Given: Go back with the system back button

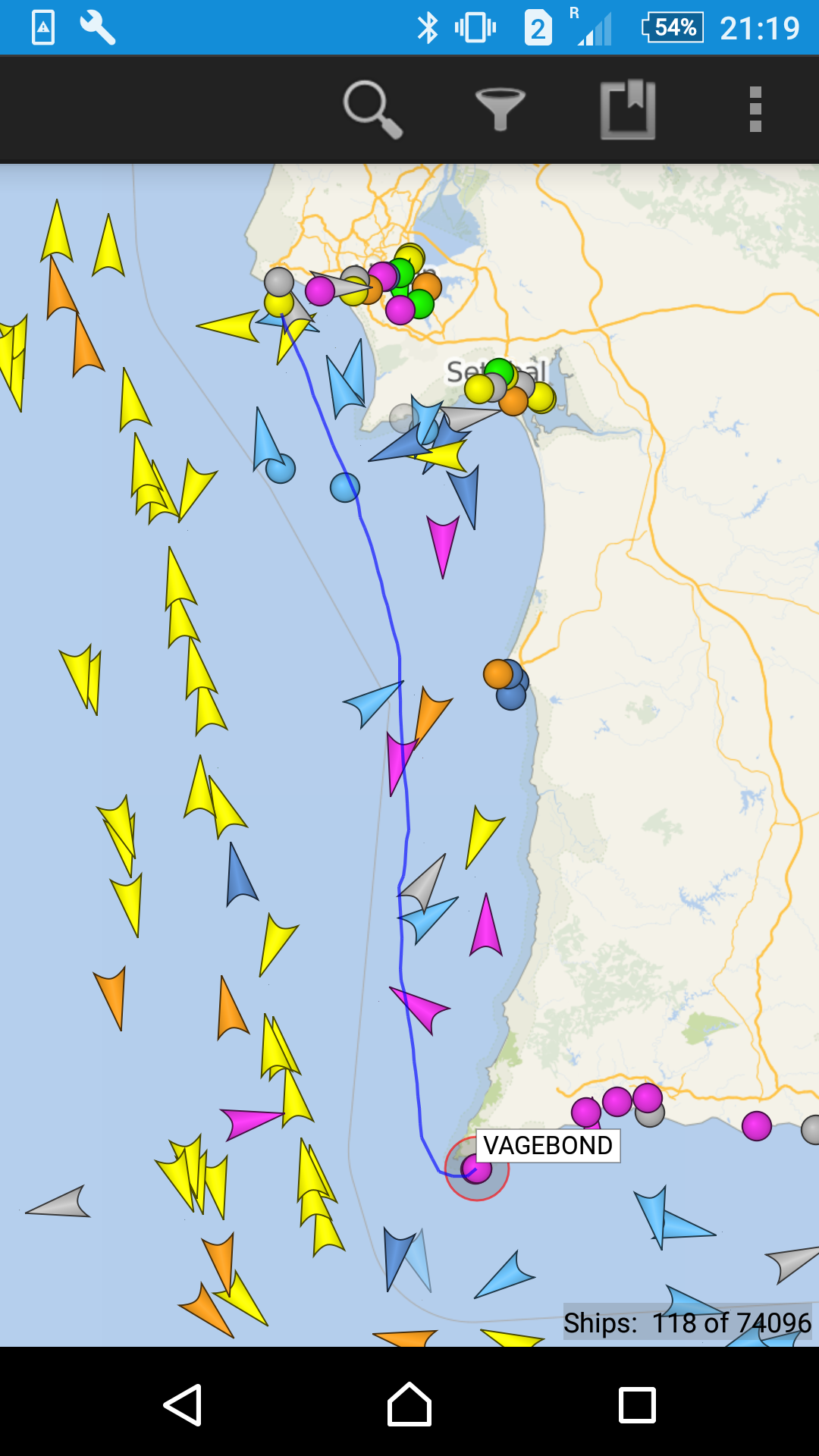Looking at the screenshot, I should point(183,1404).
